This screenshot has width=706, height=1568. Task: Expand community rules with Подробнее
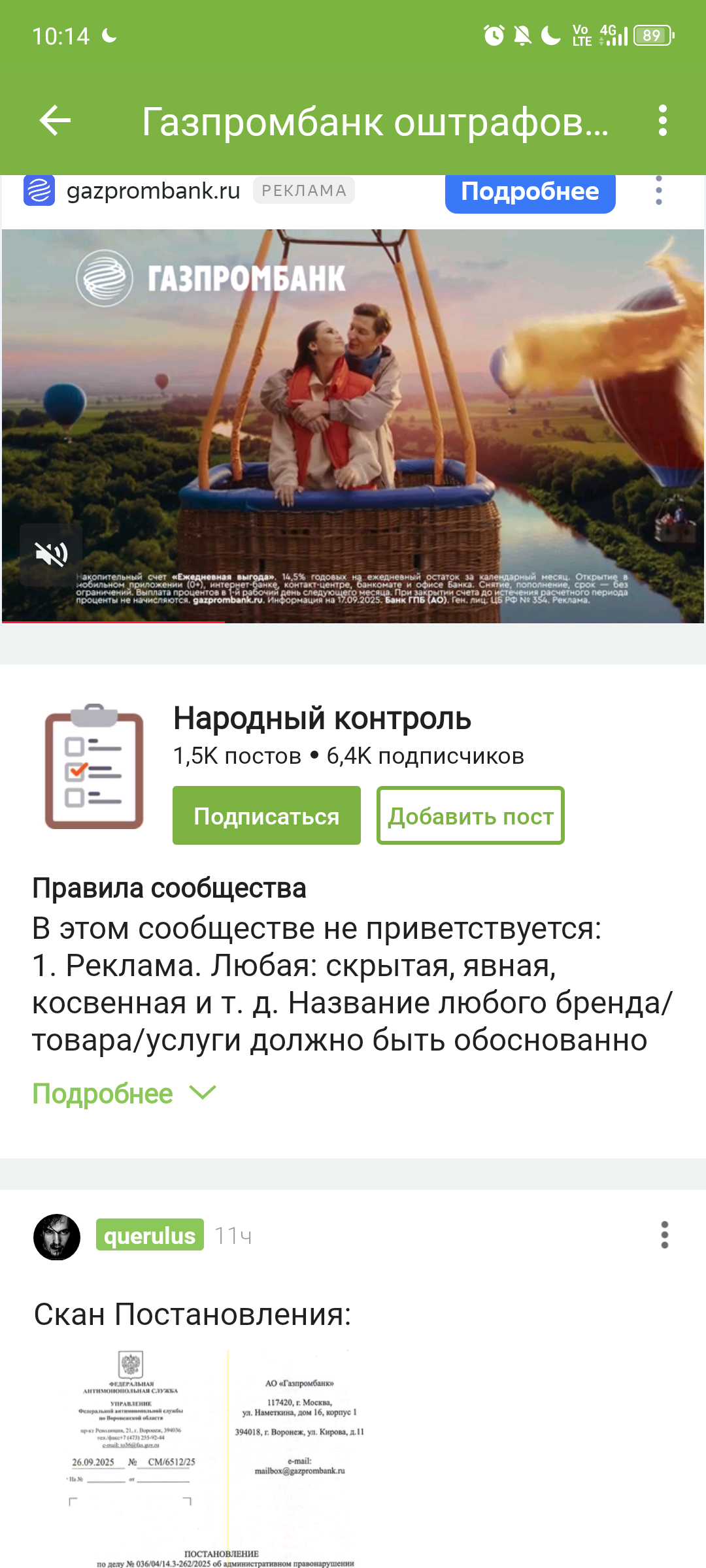tap(123, 1094)
